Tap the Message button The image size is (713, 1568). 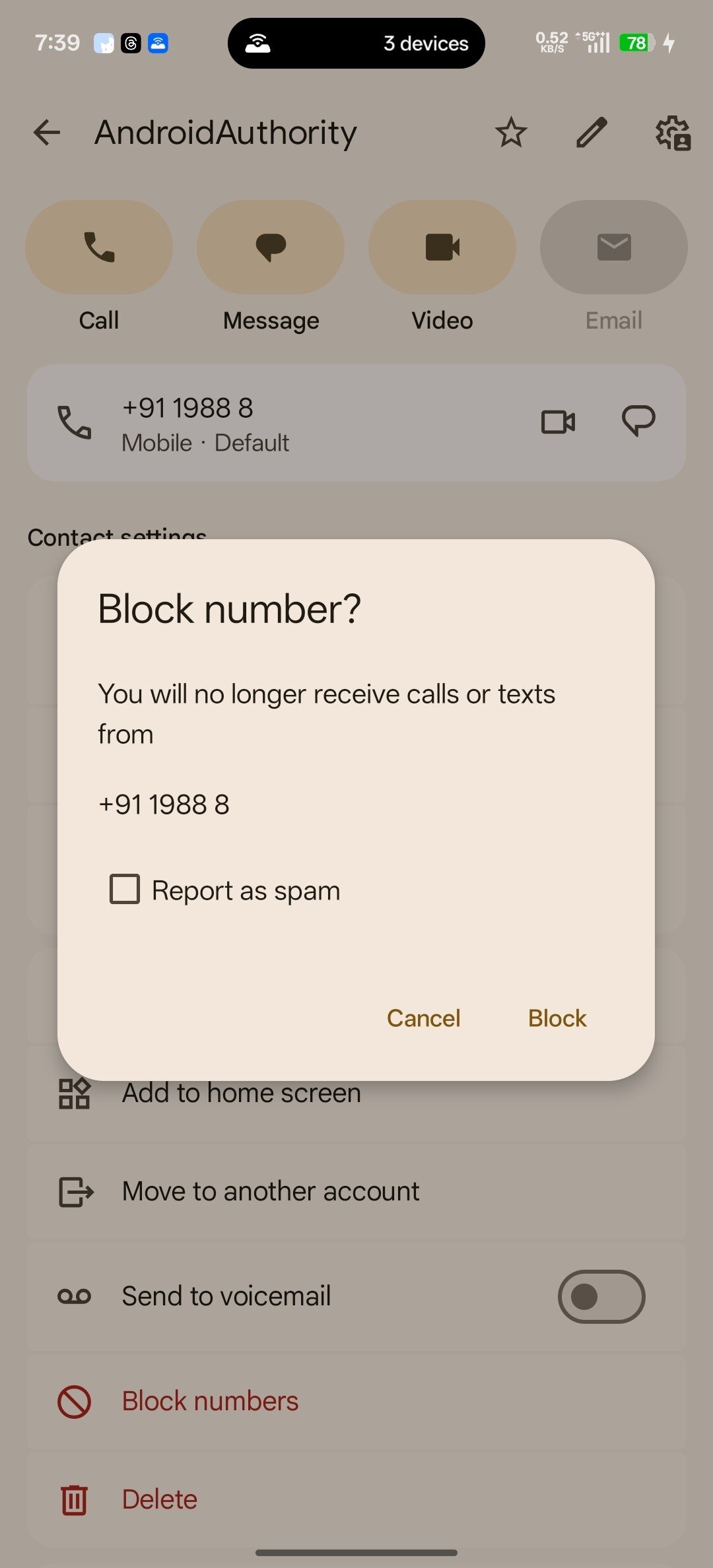[271, 247]
